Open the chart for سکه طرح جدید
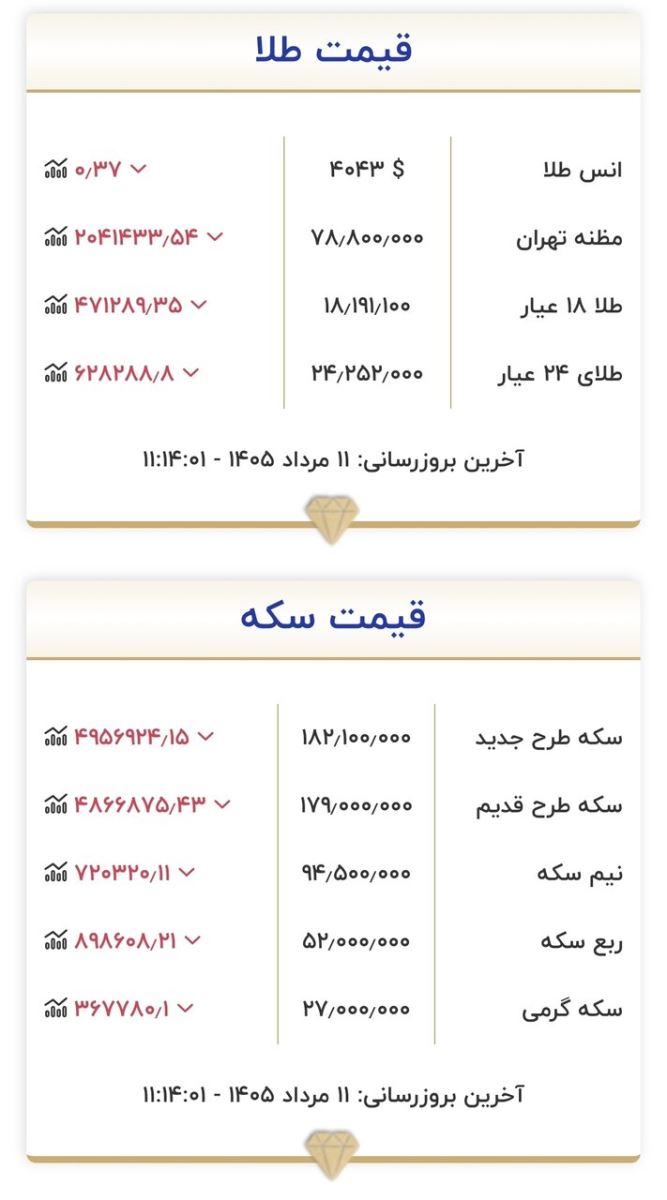This screenshot has width=667, height=1200. [55, 737]
